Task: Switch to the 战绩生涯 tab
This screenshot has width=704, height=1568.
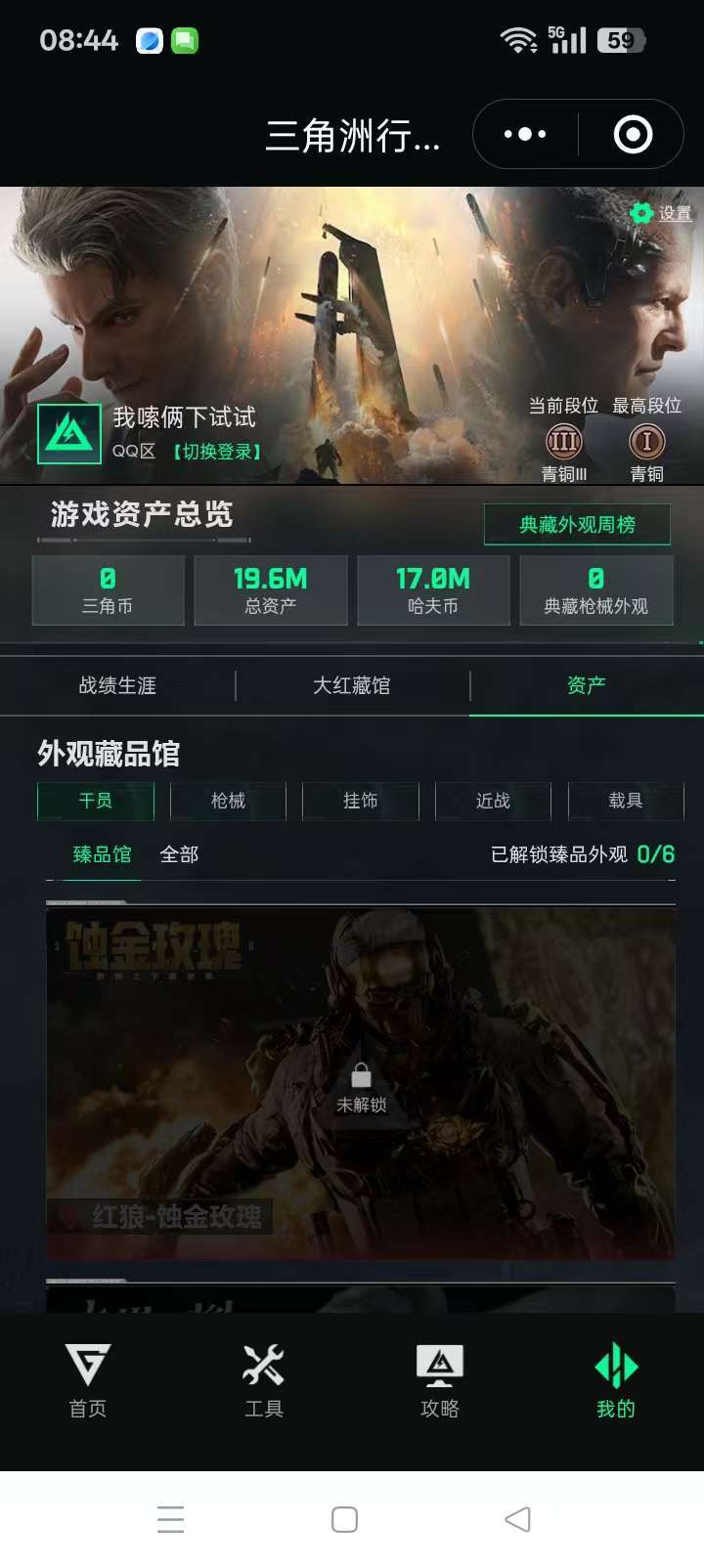Action: (117, 686)
